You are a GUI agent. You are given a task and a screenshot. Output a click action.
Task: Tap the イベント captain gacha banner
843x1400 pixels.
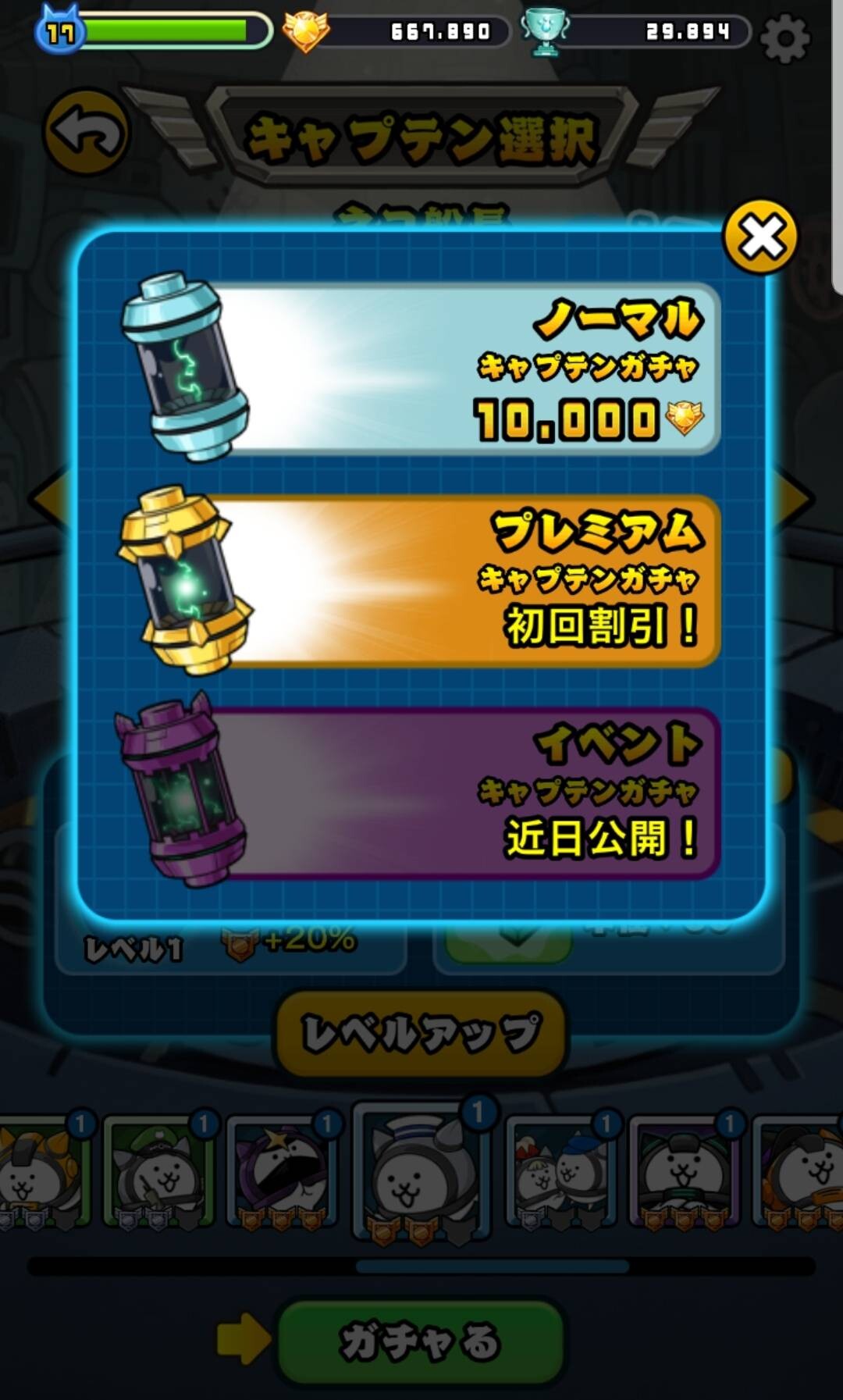click(421, 793)
